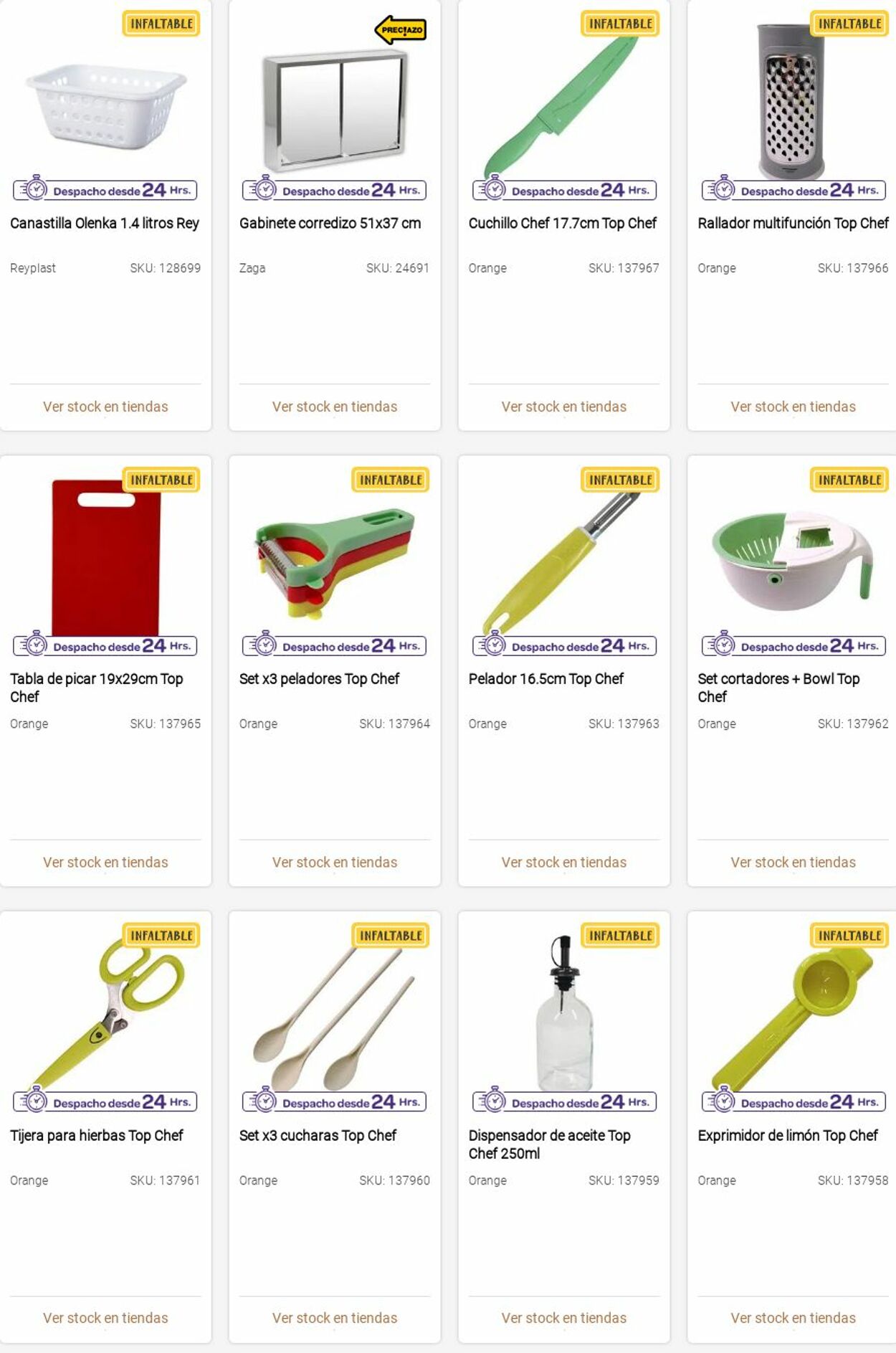
Task: Check store stock for Exprimidor de limón
Action: [793, 1318]
